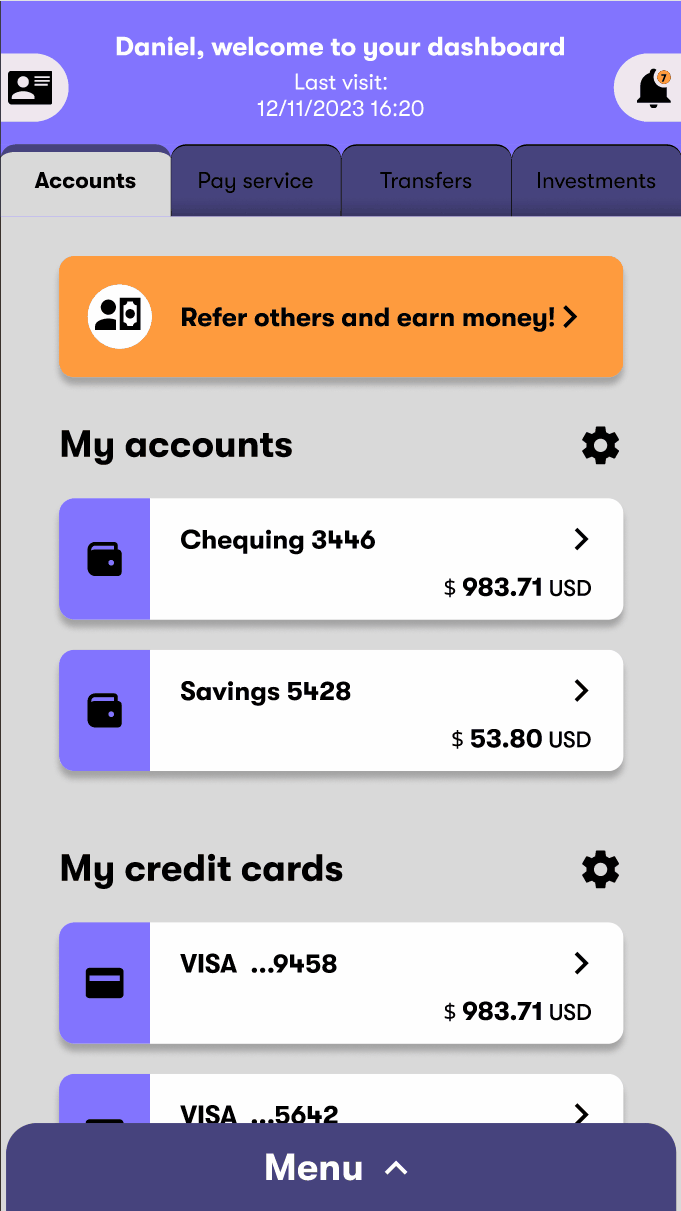This screenshot has width=681, height=1211.
Task: Expand the bottom Menu bar
Action: (x=341, y=1167)
